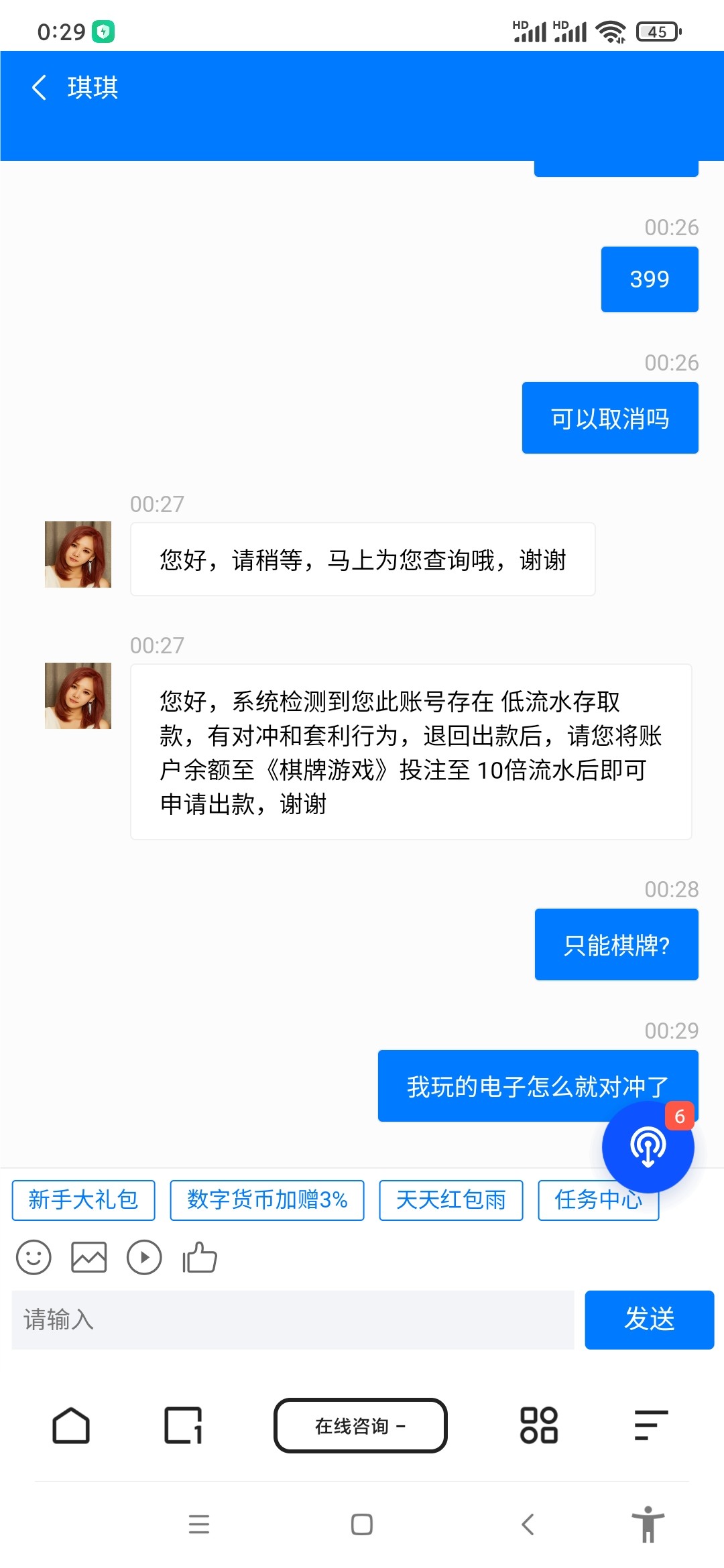724x1568 pixels.
Task: Open the four-square apps grid
Action: 539,1425
